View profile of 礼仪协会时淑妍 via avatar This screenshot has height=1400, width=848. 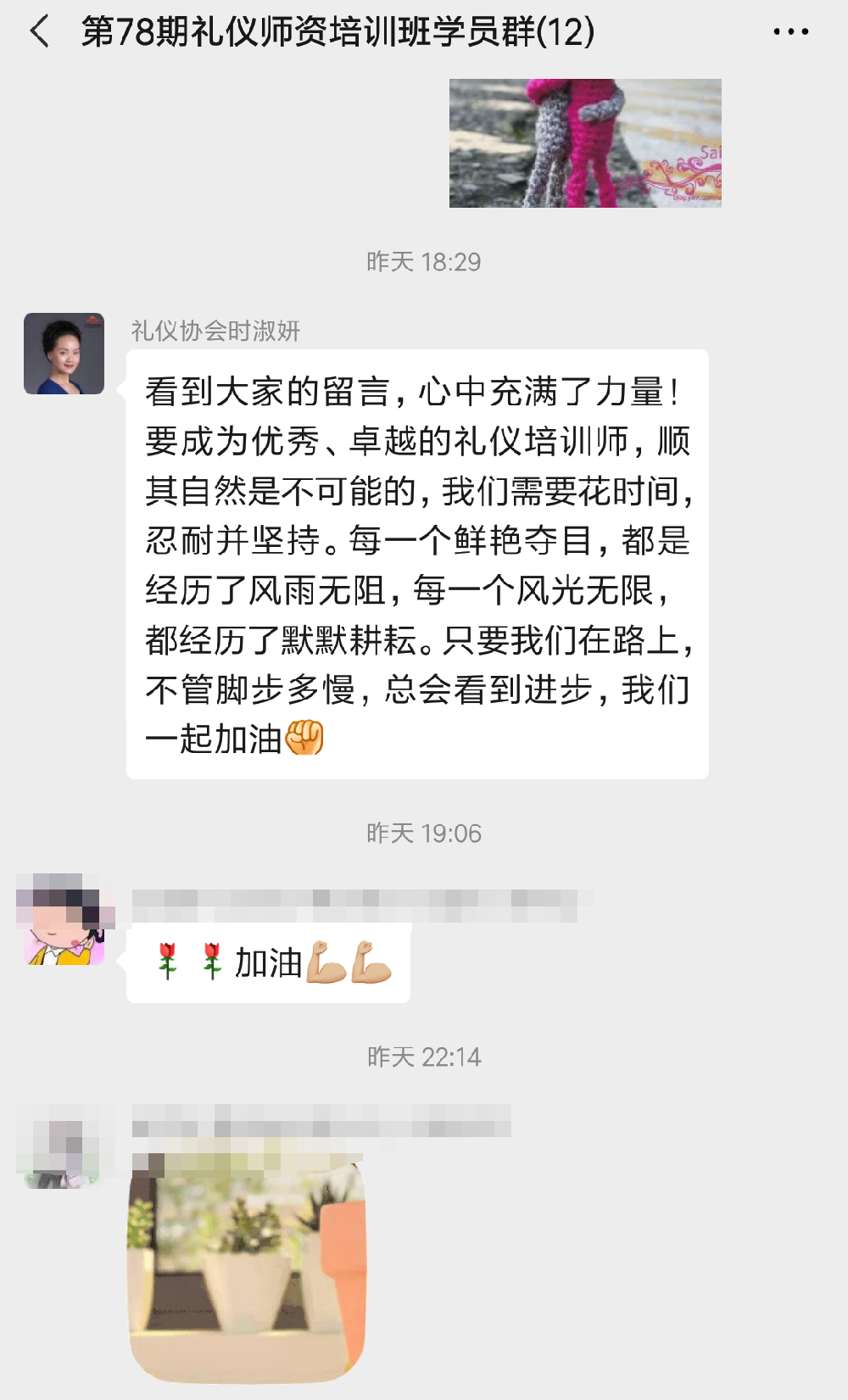tap(64, 354)
